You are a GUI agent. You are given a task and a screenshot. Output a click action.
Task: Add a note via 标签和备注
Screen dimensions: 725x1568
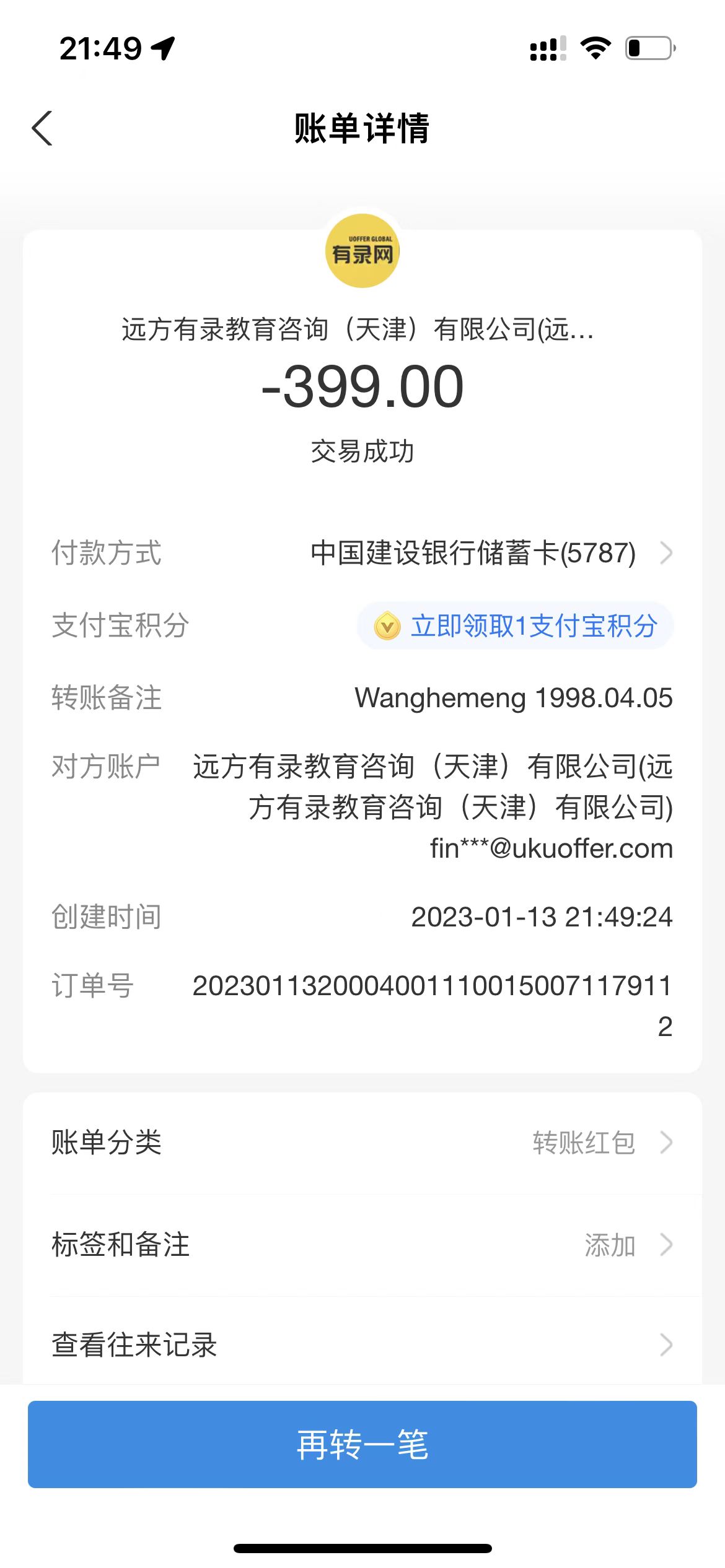point(362,1245)
